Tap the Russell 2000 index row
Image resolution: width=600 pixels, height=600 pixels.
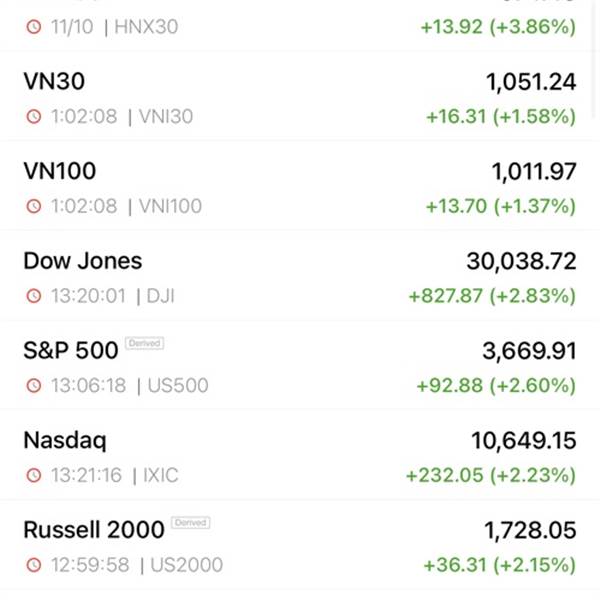(300, 547)
